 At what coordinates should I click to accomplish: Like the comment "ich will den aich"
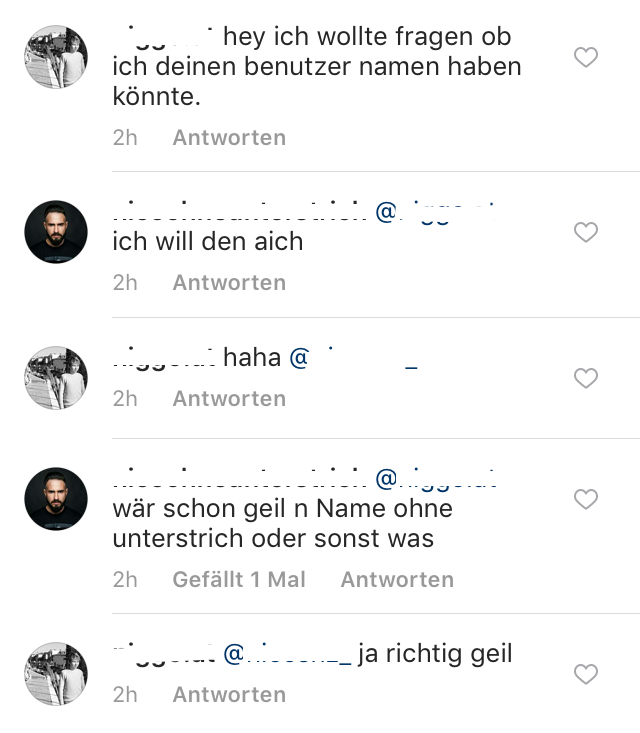click(586, 233)
